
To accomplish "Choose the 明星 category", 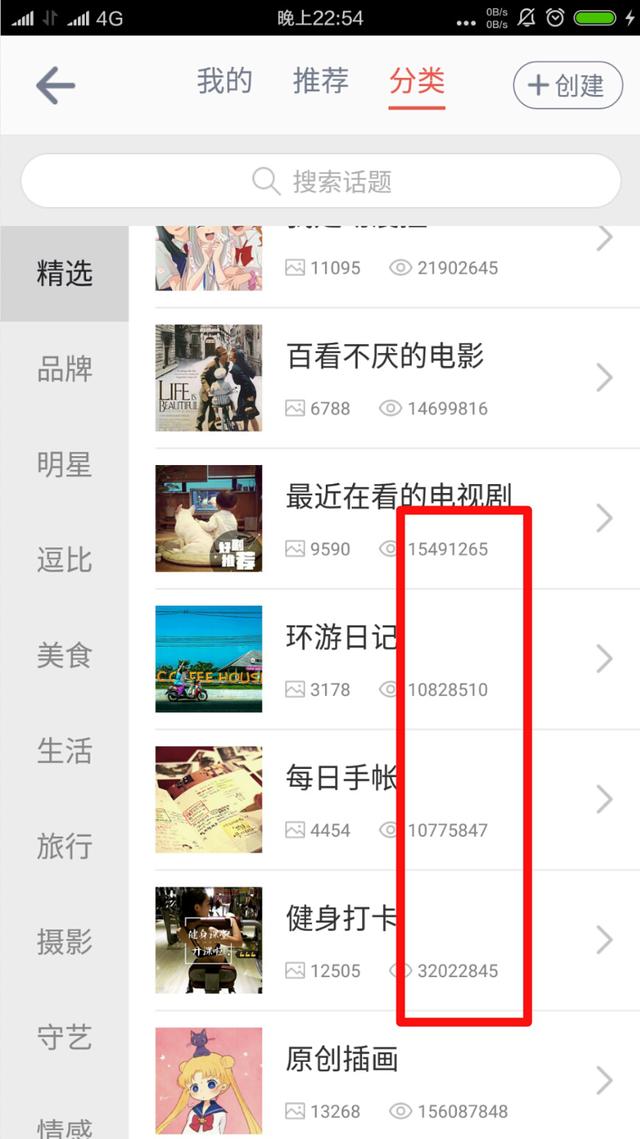I will pyautogui.click(x=65, y=464).
